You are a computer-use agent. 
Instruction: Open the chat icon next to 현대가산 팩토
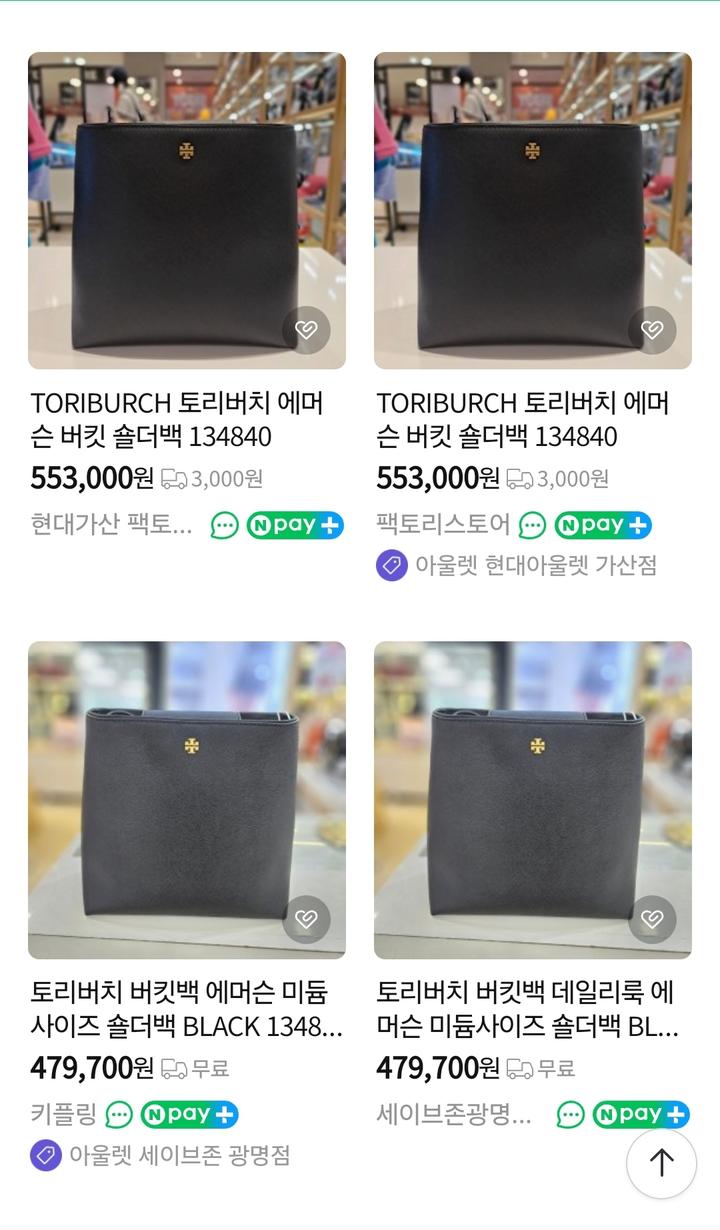225,525
